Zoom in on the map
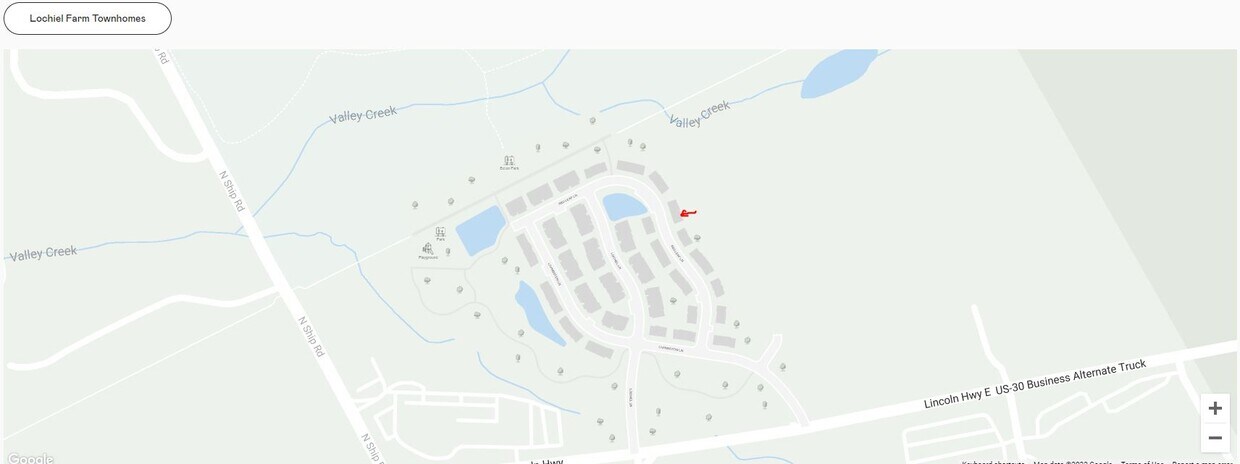 (x=1215, y=408)
